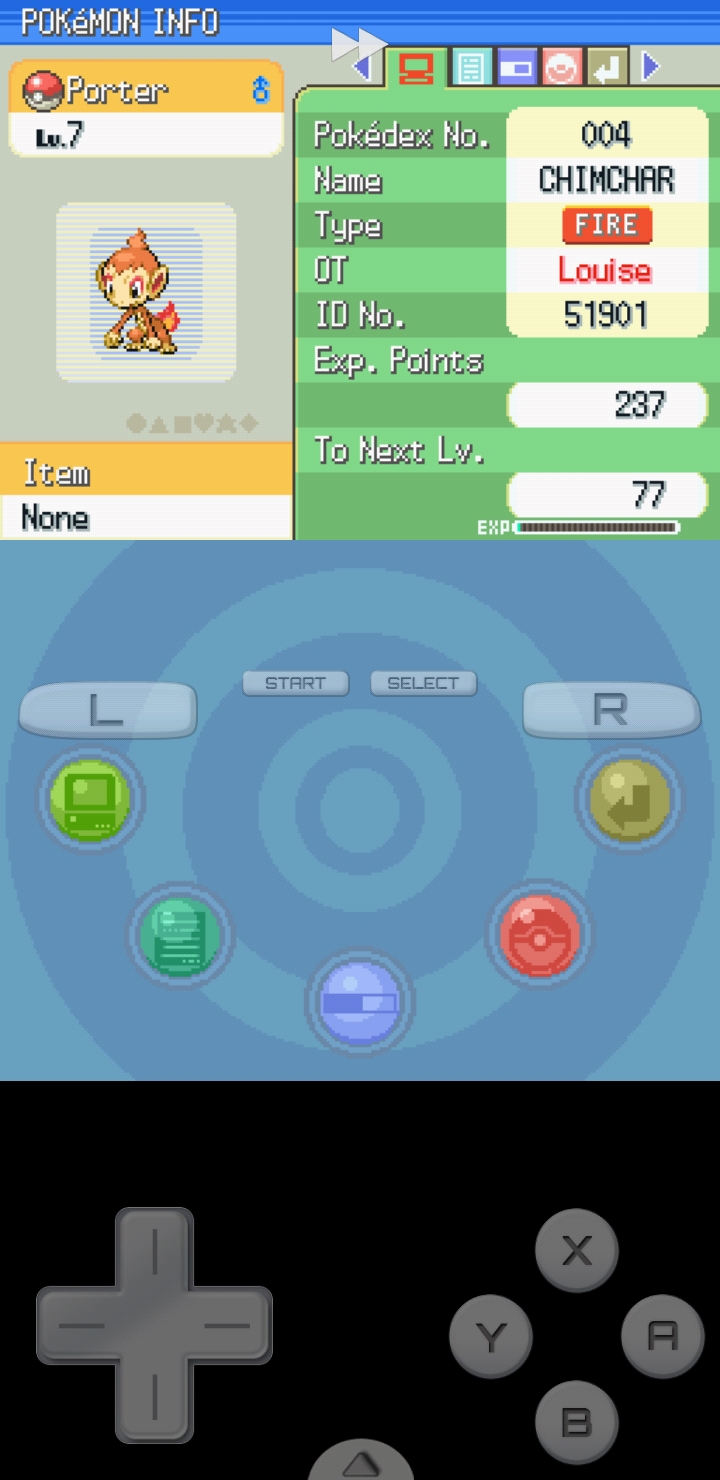Tap the green PC icon on the touchscreen
Screen dimensions: 720x1480
[90, 799]
